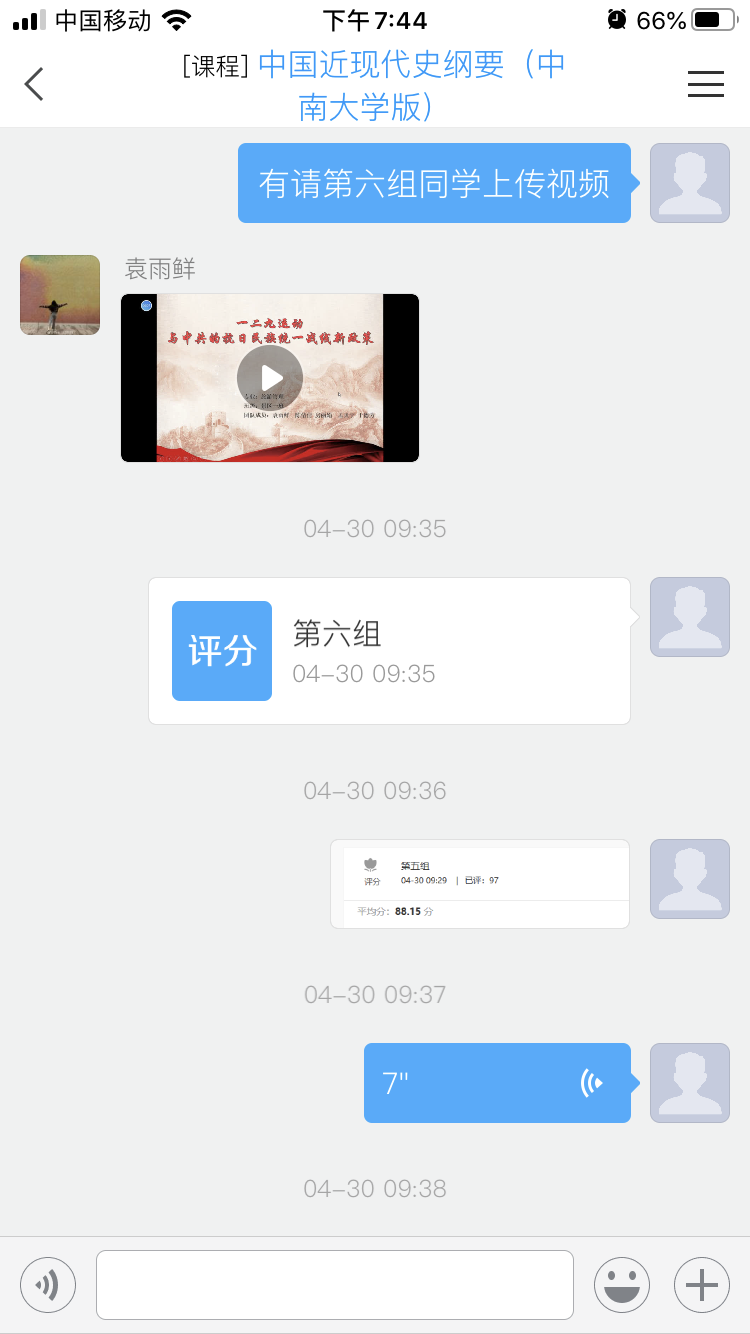Switch to voice input mode
Screen dimensions: 750x1334
48,1284
